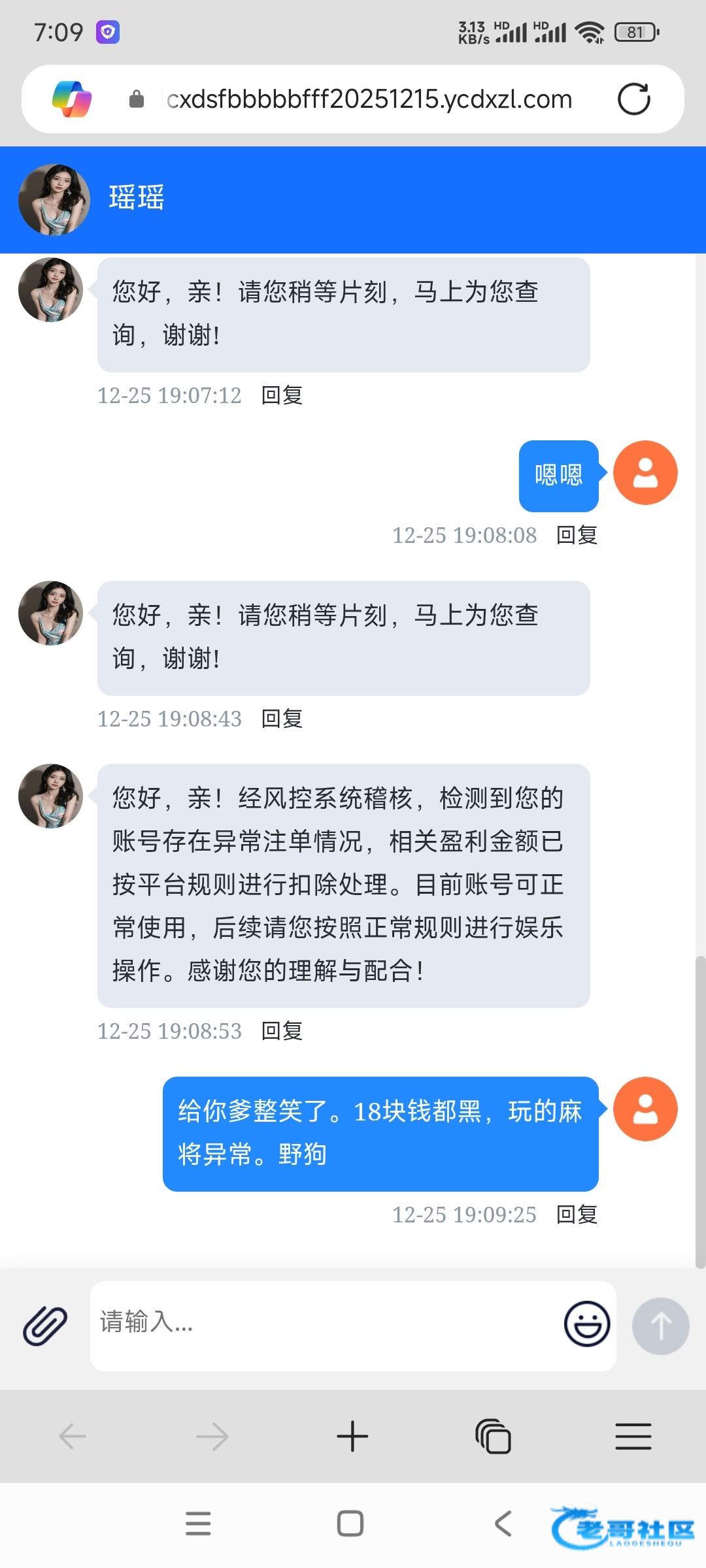Open a new browser tab with plus
Screen dimensions: 706x1568
coord(352,1437)
